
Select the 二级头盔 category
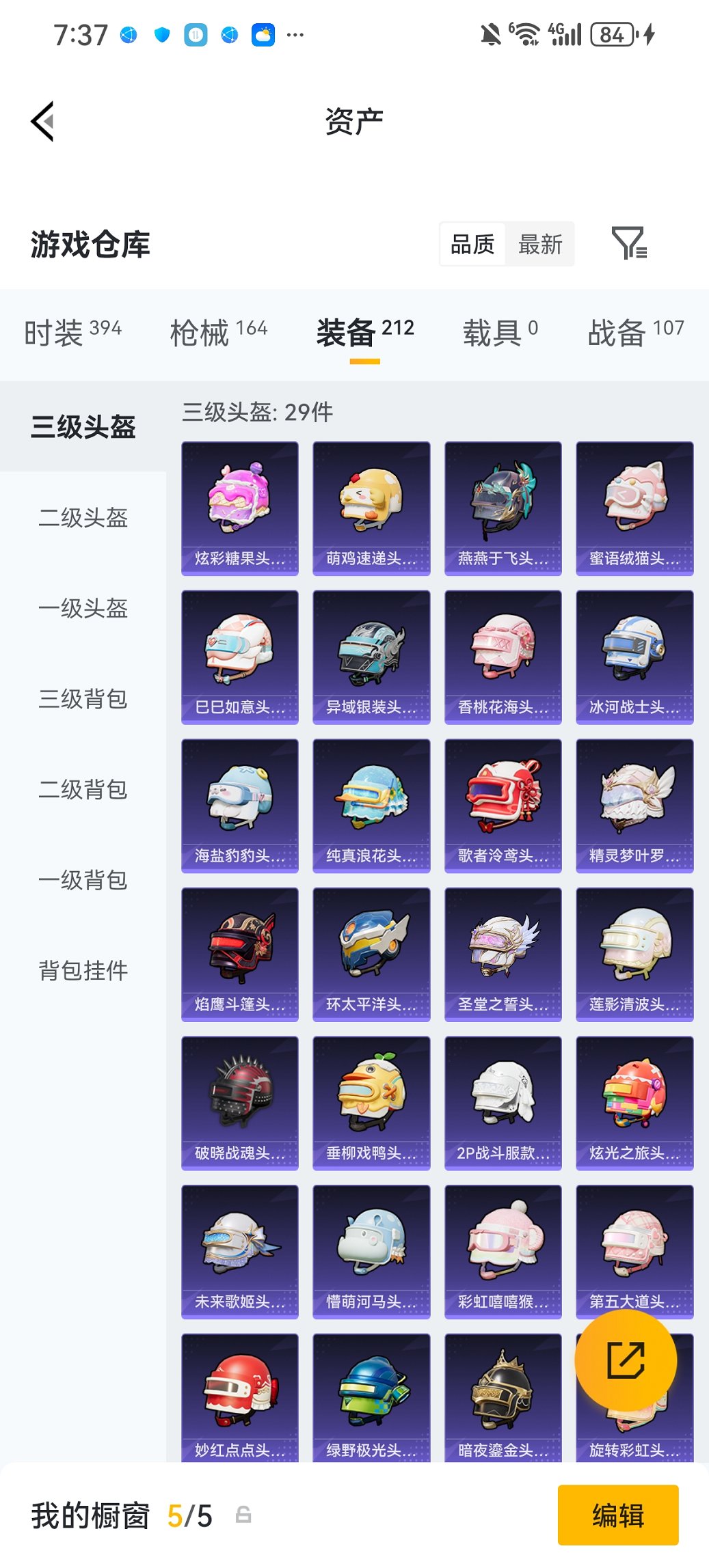click(x=83, y=519)
